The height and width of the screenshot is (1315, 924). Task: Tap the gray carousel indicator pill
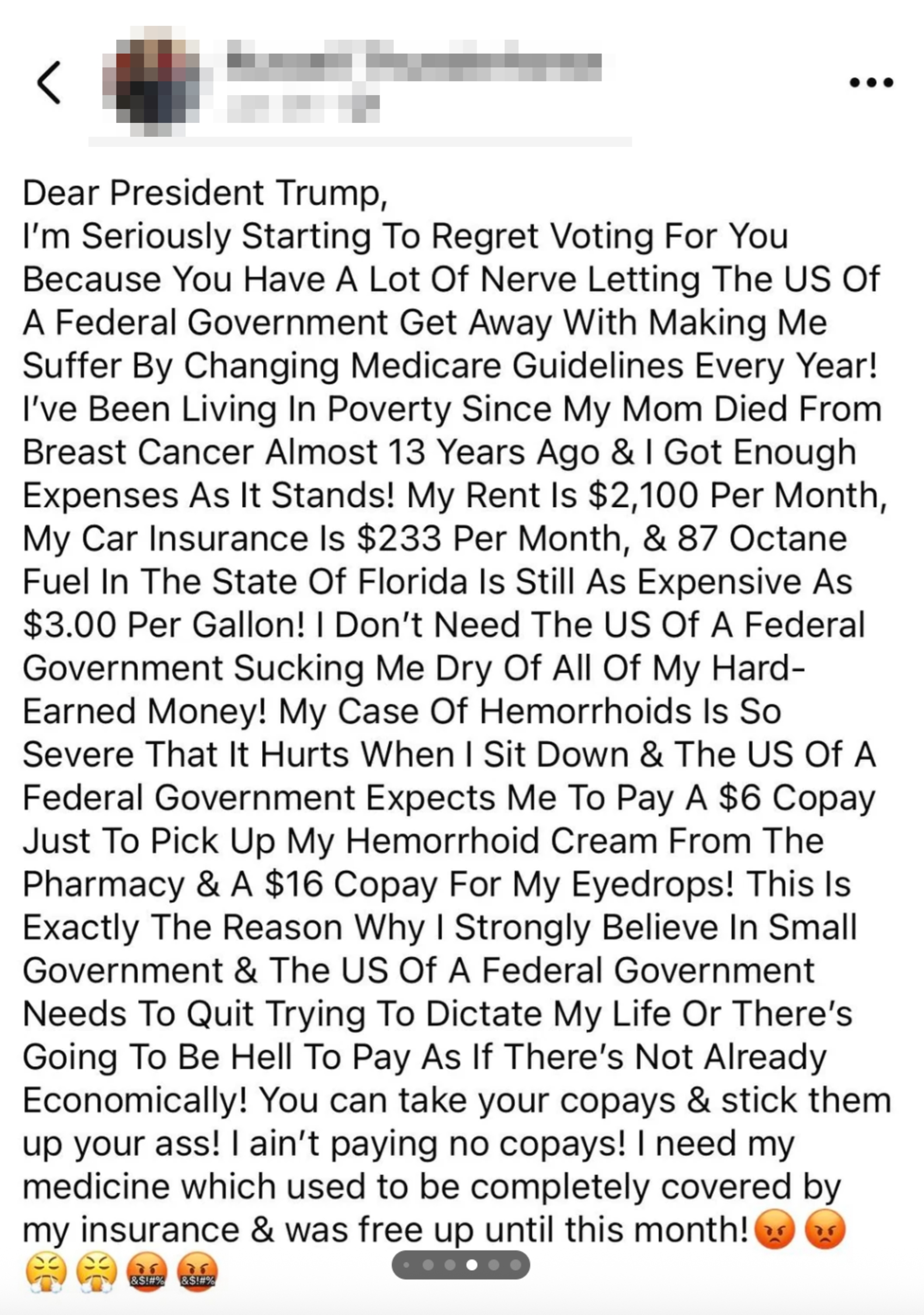click(461, 1265)
